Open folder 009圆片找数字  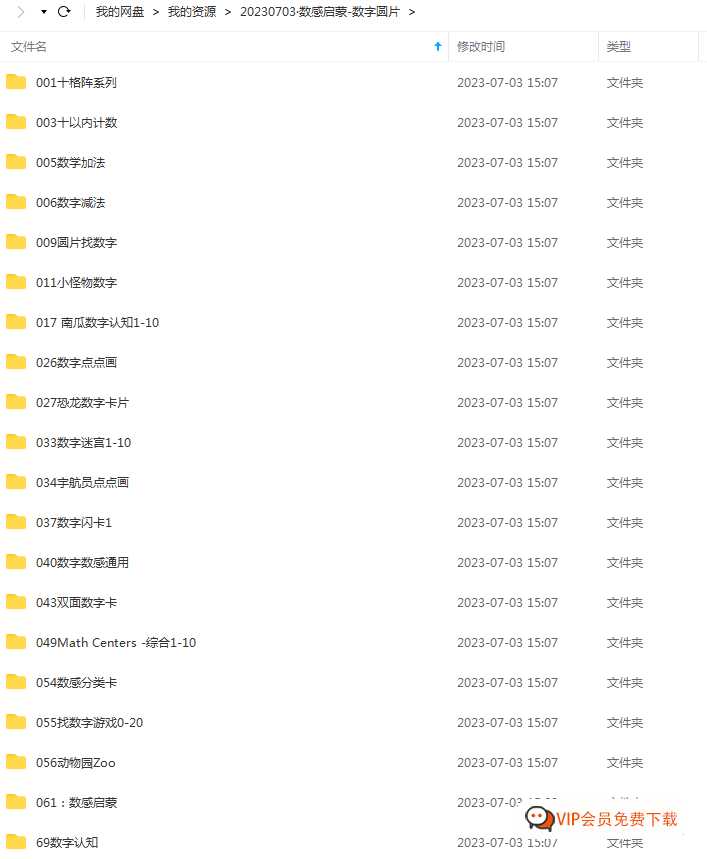[76, 243]
